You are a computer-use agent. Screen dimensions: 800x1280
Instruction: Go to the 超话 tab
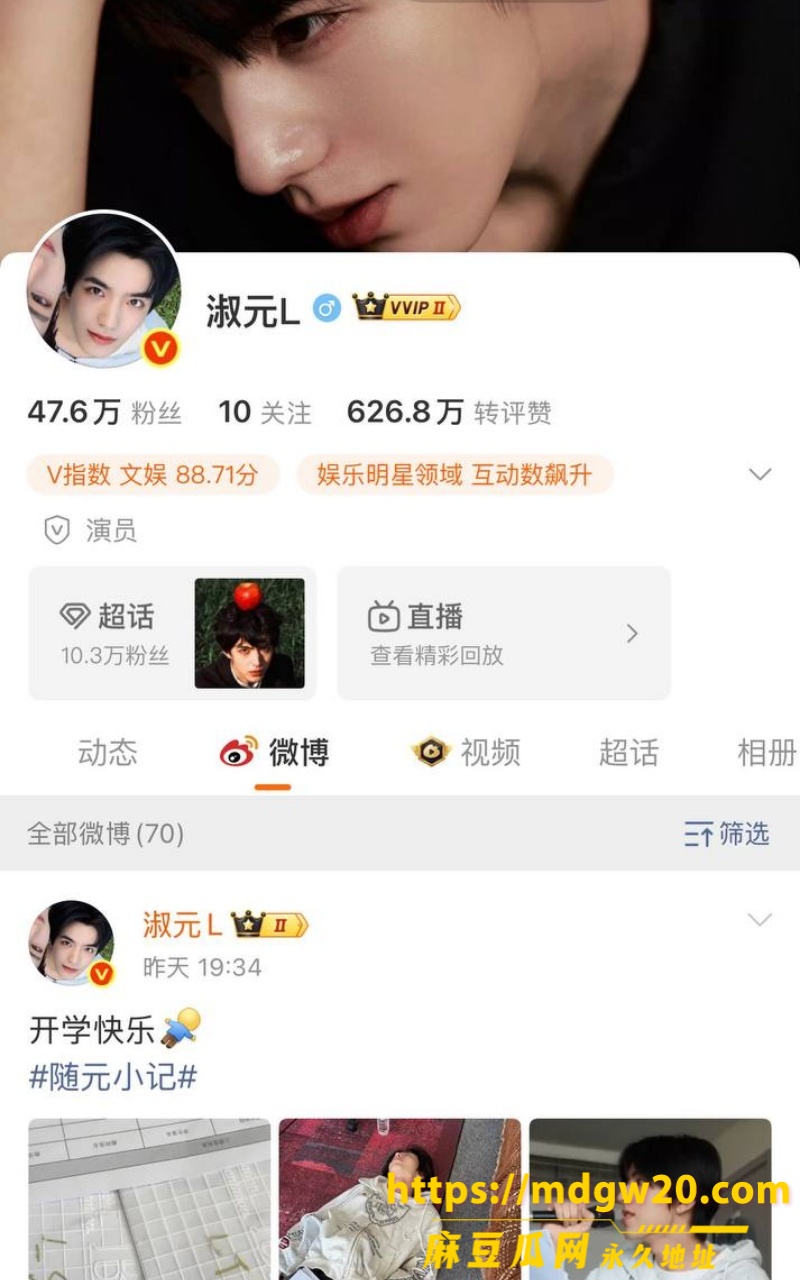click(x=628, y=752)
